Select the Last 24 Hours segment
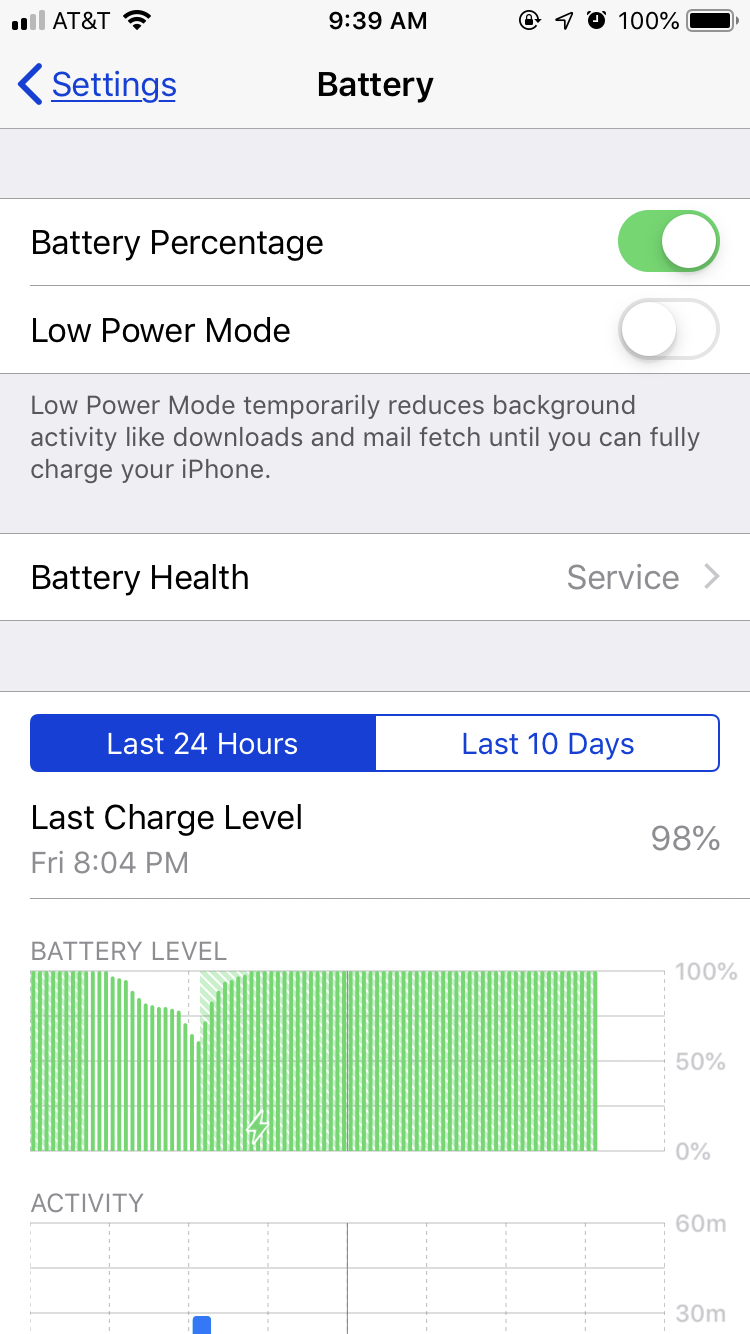The width and height of the screenshot is (750, 1334). (x=203, y=743)
